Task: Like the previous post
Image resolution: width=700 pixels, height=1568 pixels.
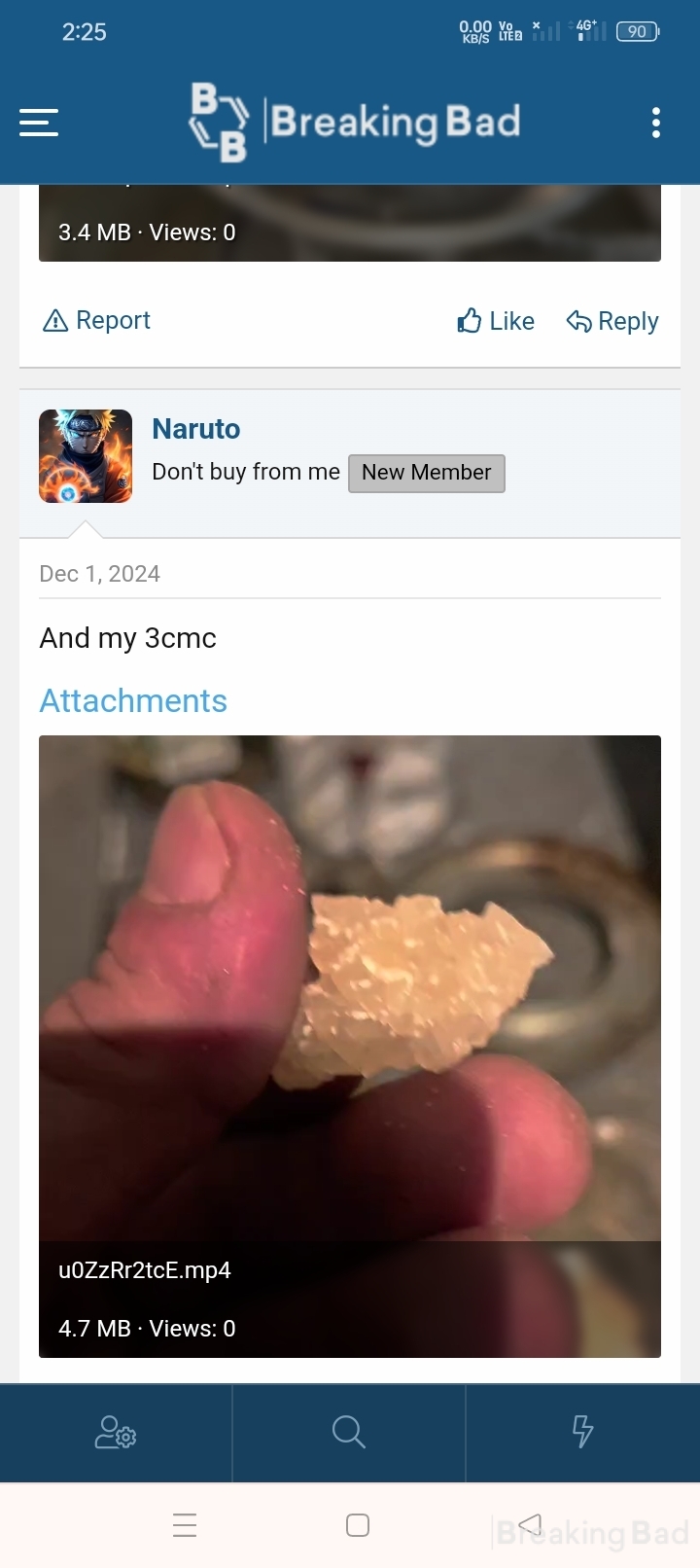Action: [x=496, y=321]
